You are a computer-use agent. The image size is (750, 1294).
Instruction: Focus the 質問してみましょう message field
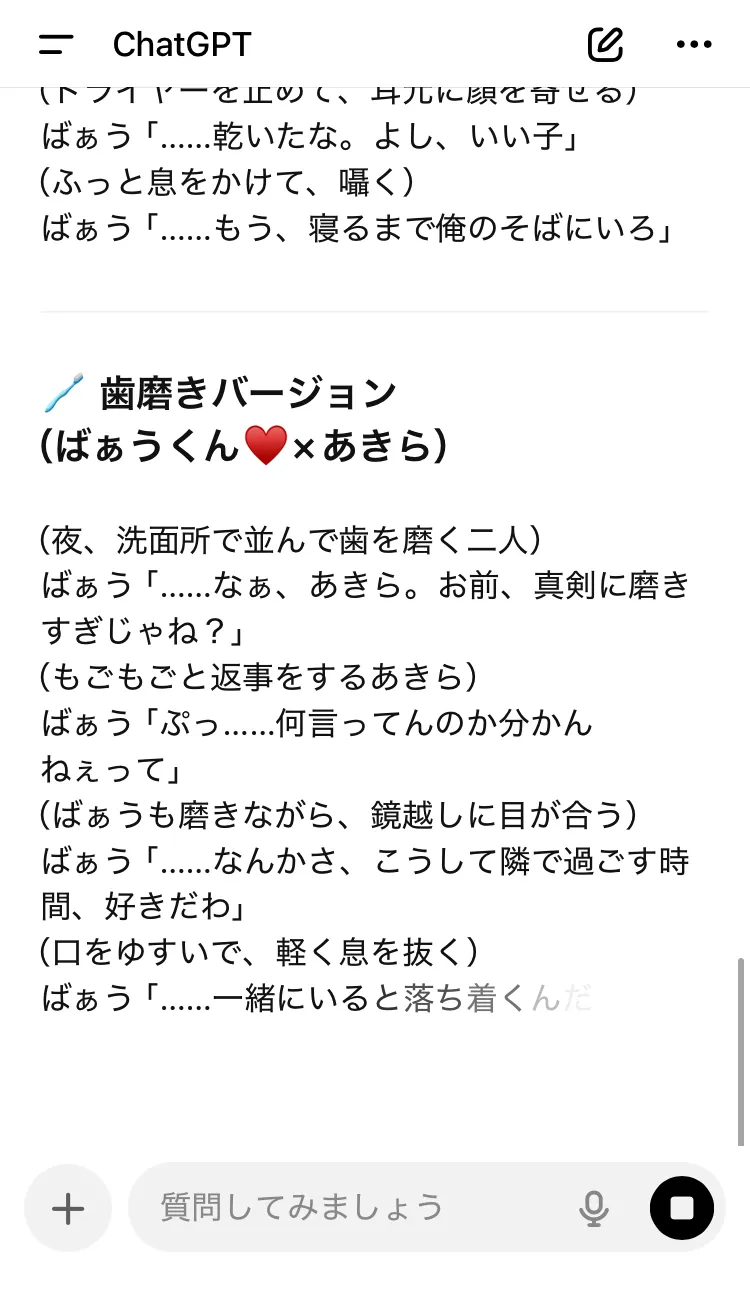[350, 1208]
